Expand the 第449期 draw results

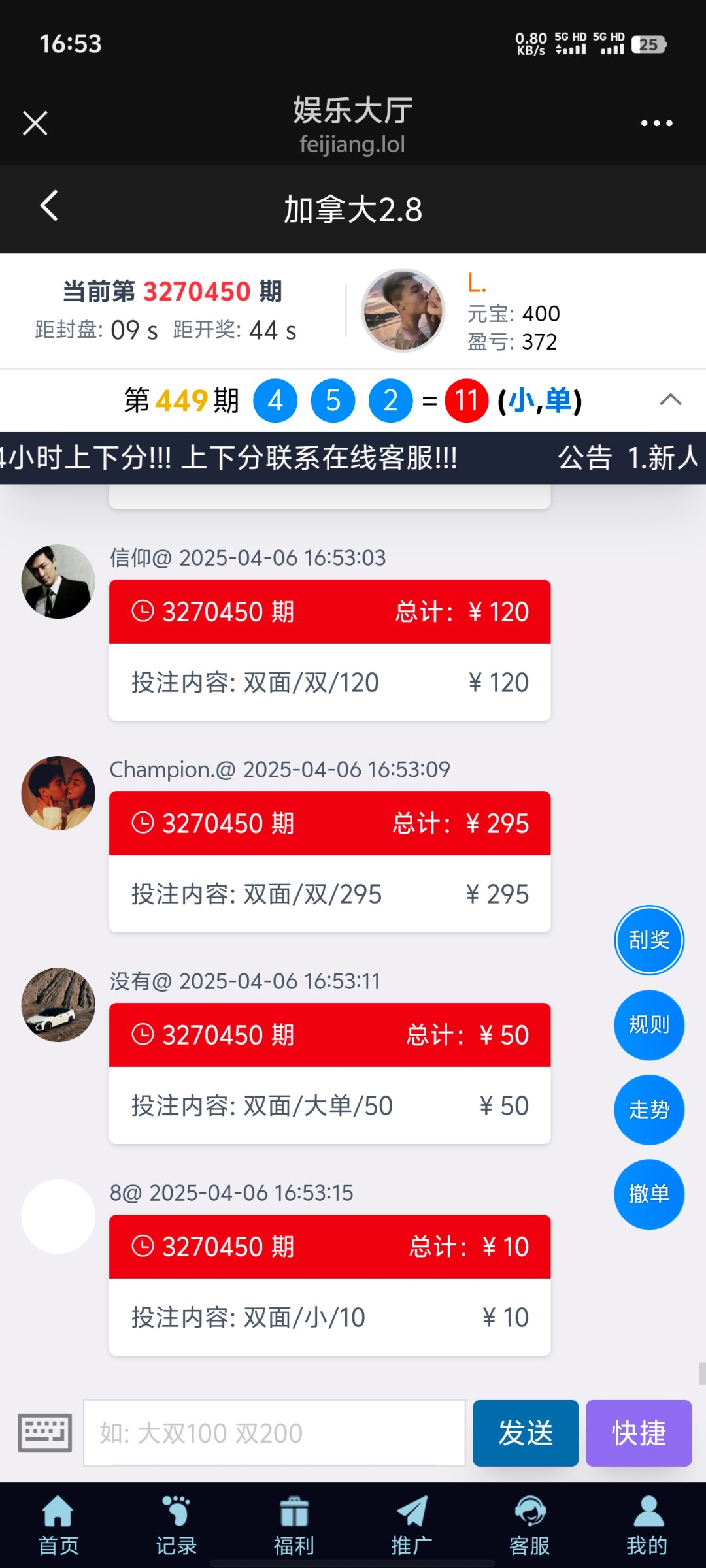670,400
